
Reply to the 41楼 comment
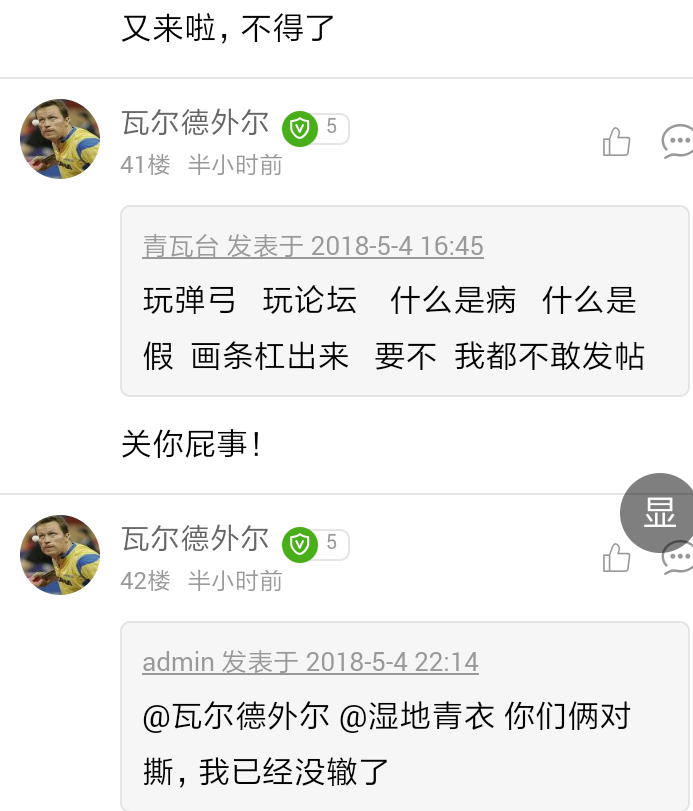click(677, 142)
